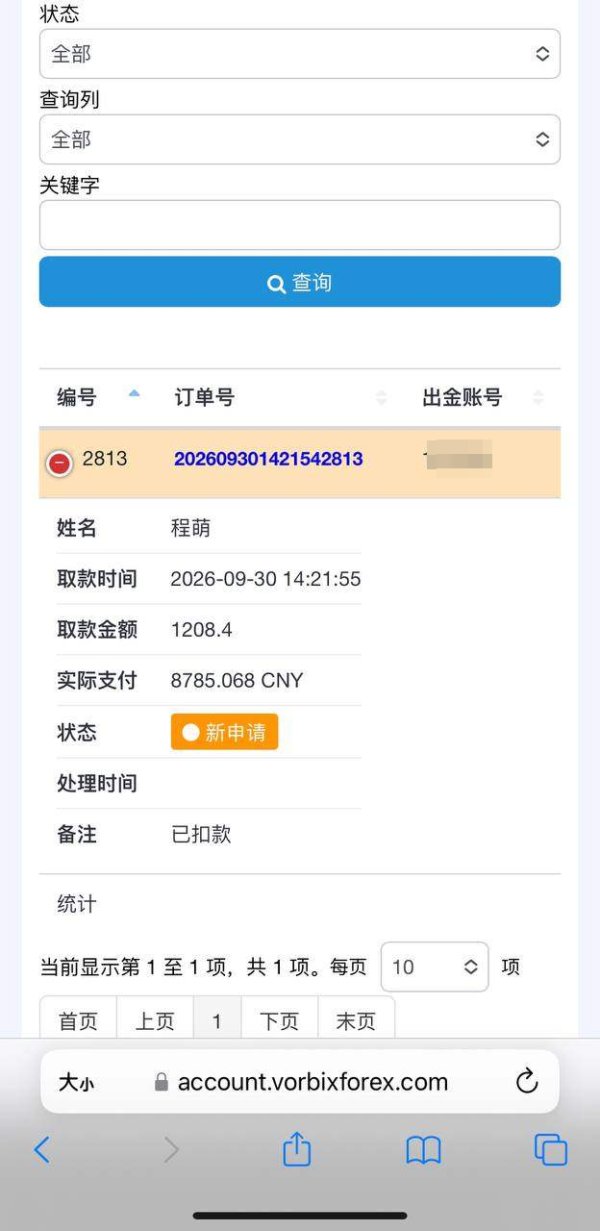The height and width of the screenshot is (1231, 600).
Task: Tap the blue 查询 button
Action: point(299,282)
